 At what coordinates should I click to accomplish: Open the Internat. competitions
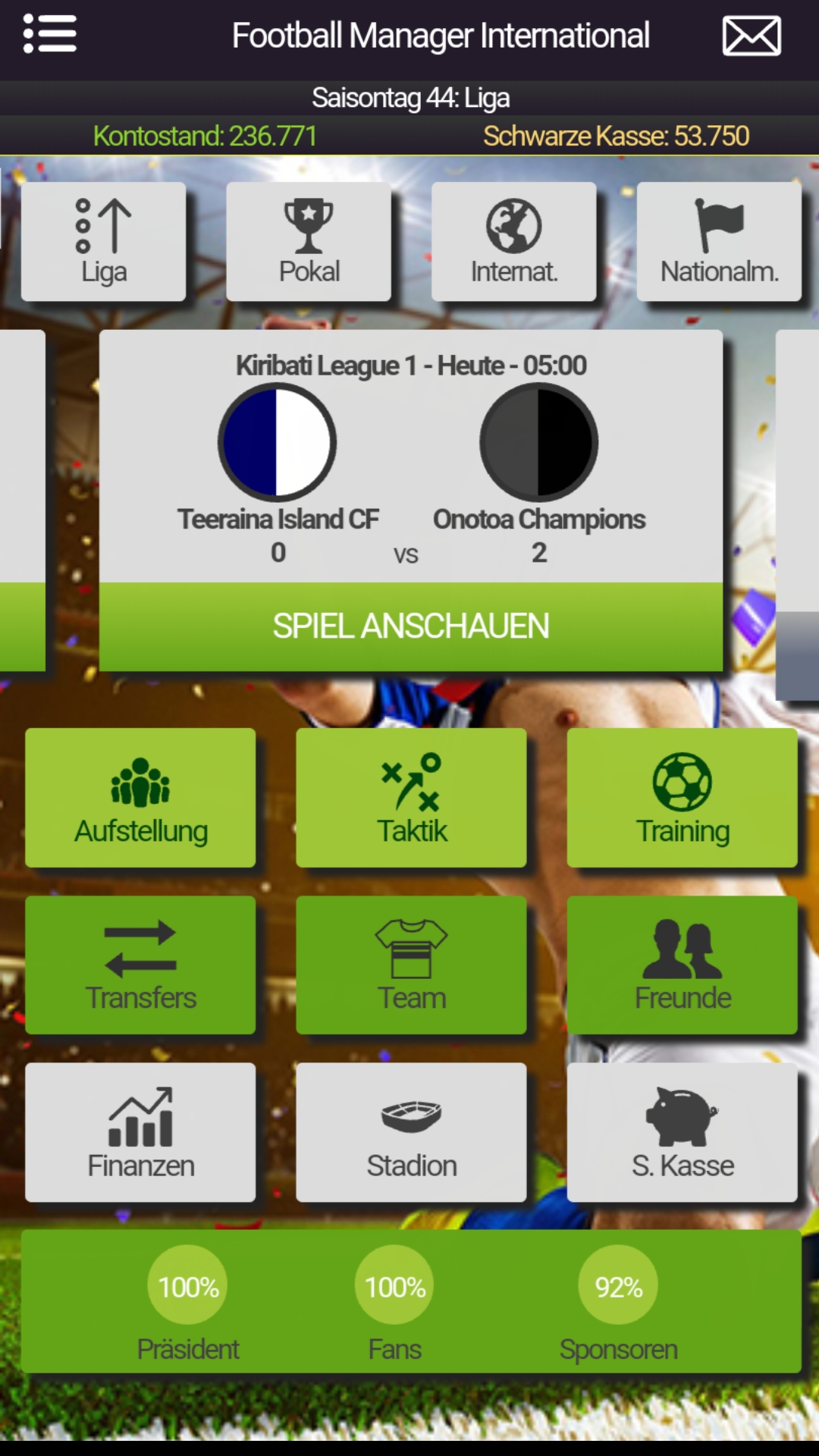tap(514, 242)
